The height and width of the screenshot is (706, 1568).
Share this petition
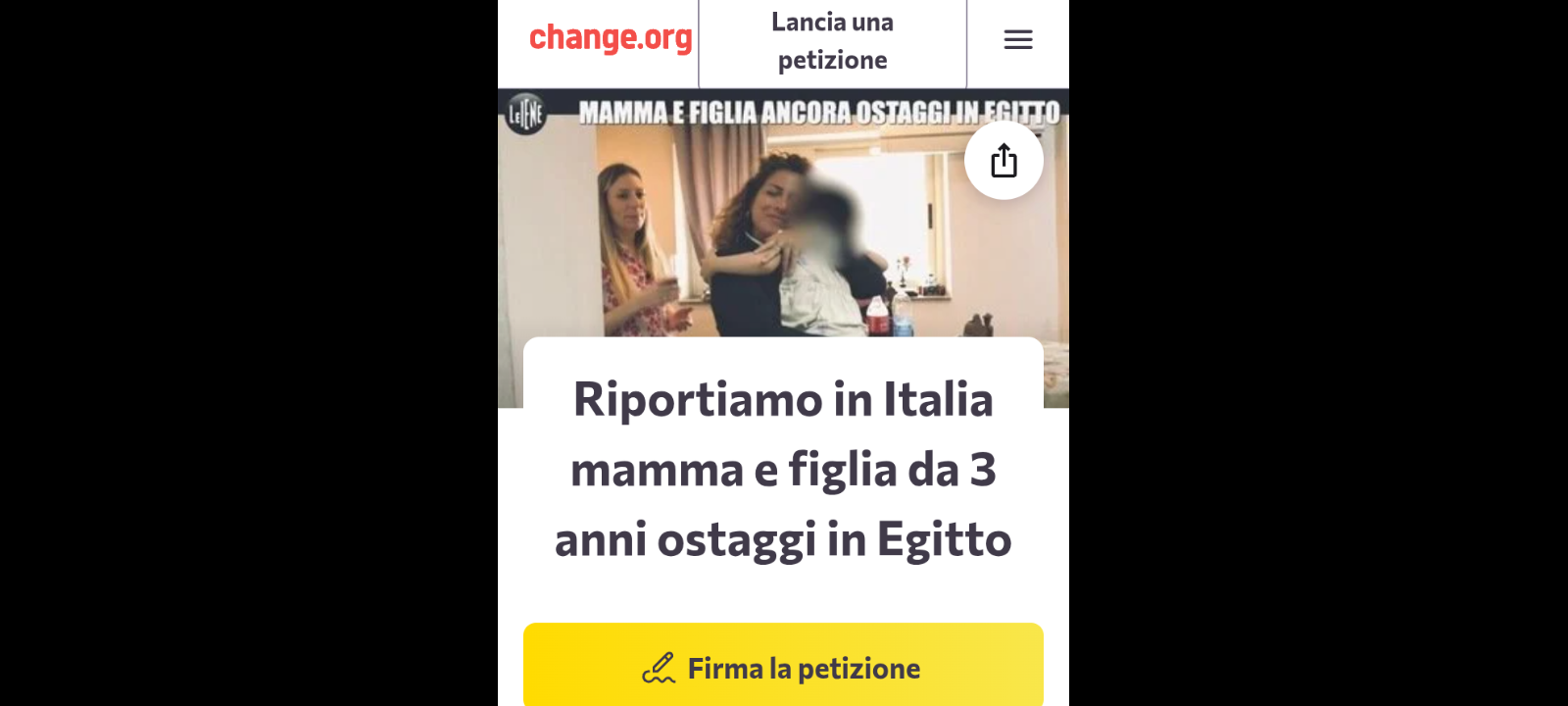pyautogui.click(x=1004, y=161)
